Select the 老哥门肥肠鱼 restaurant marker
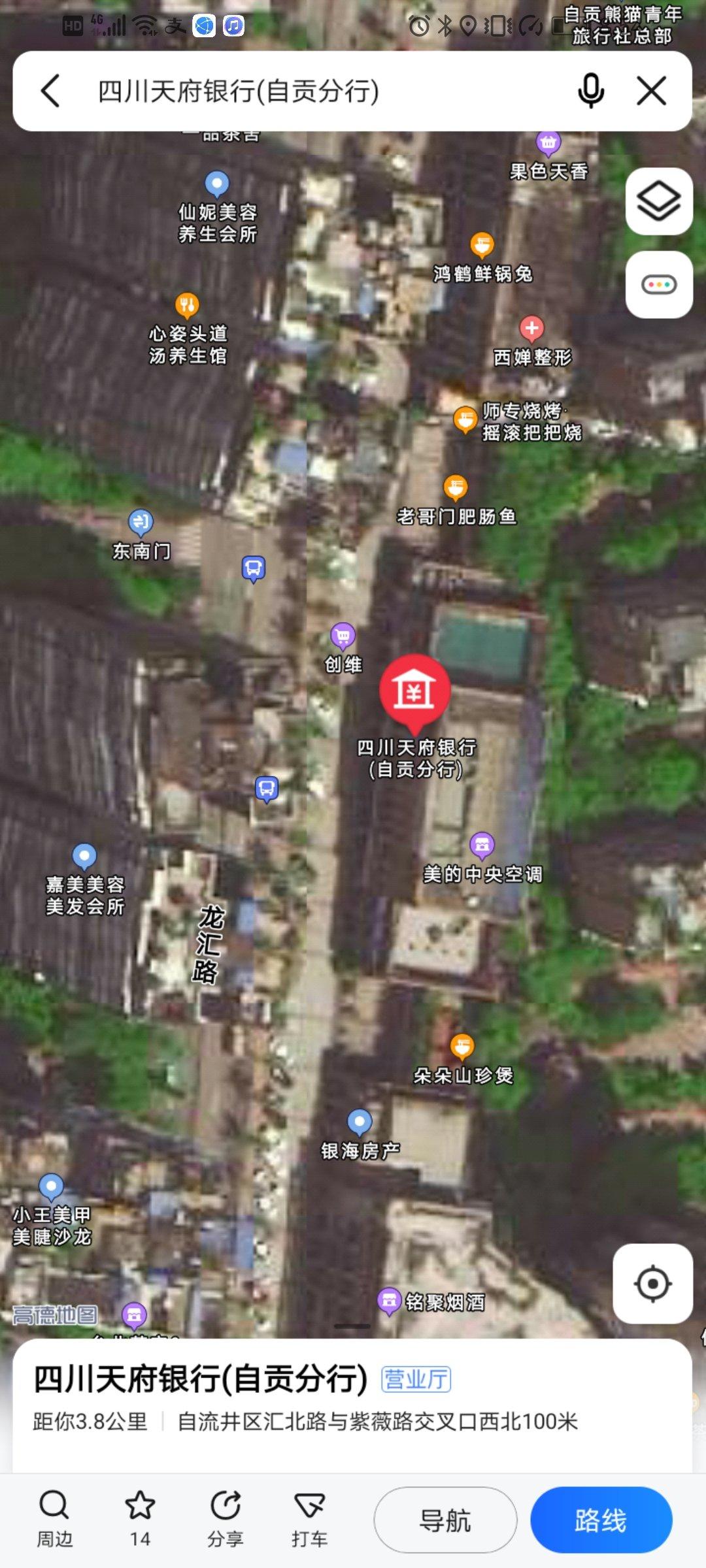 pos(456,488)
